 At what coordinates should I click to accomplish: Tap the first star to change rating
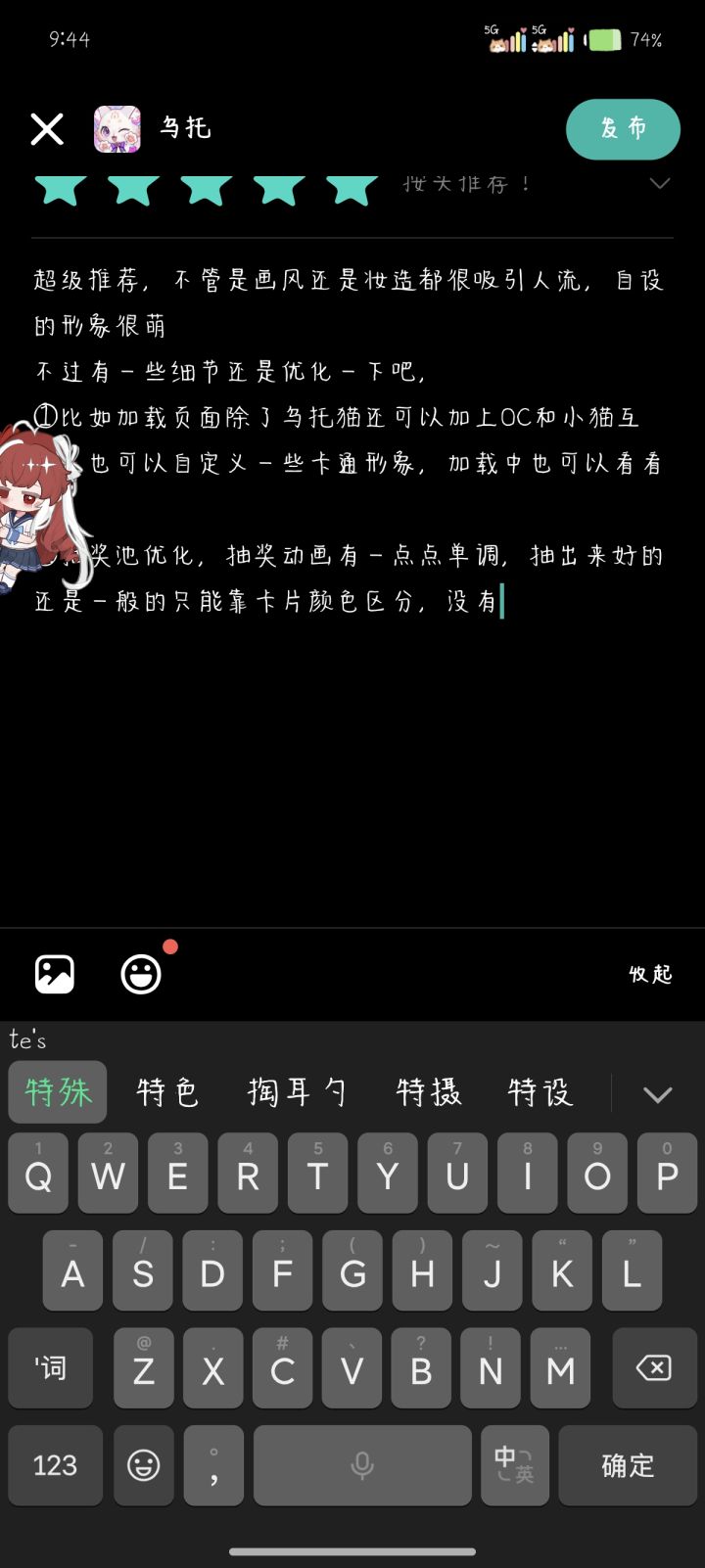click(x=61, y=188)
